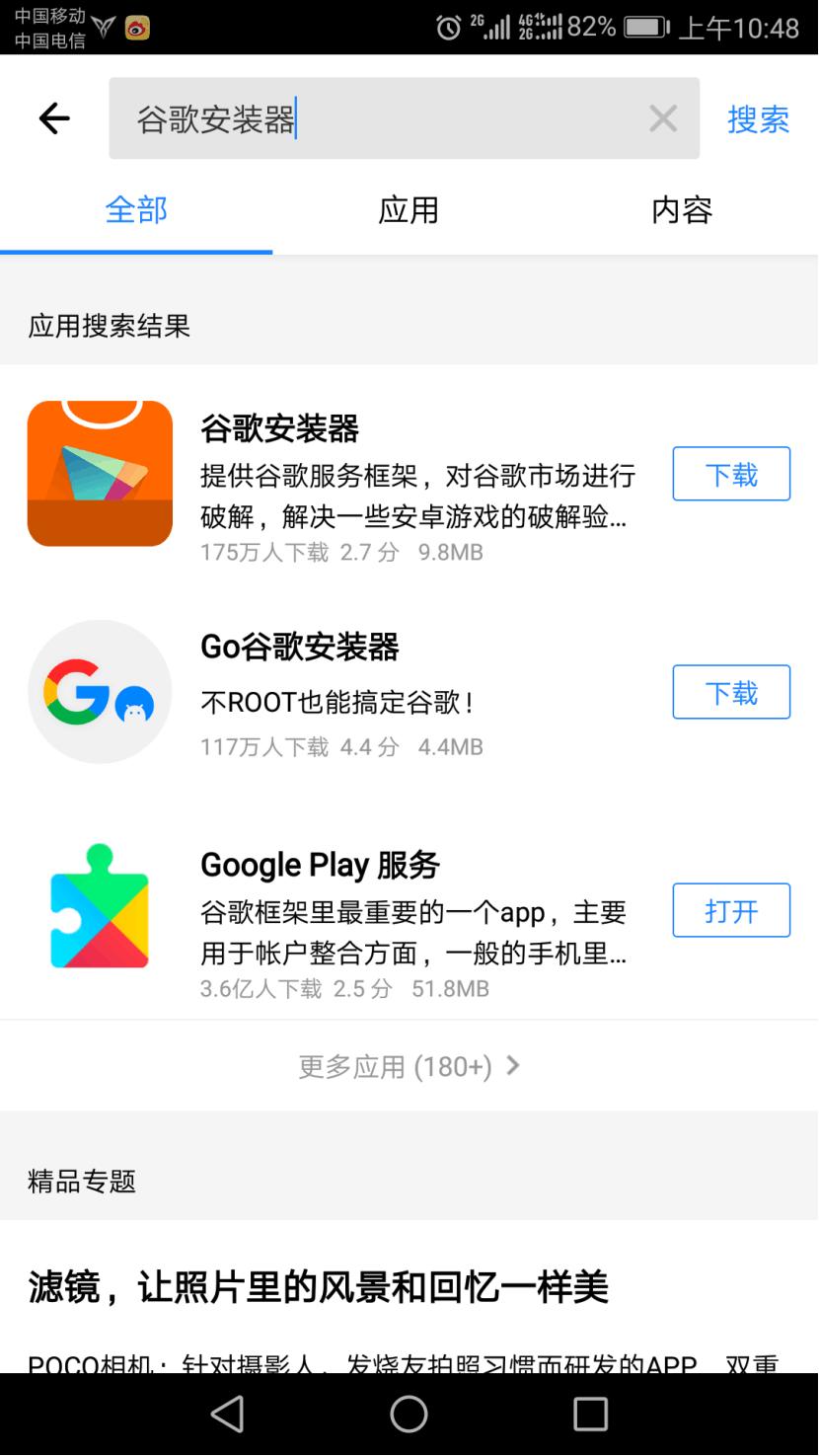This screenshot has width=819, height=1456.
Task: Tap the Home circle button
Action: [409, 1414]
